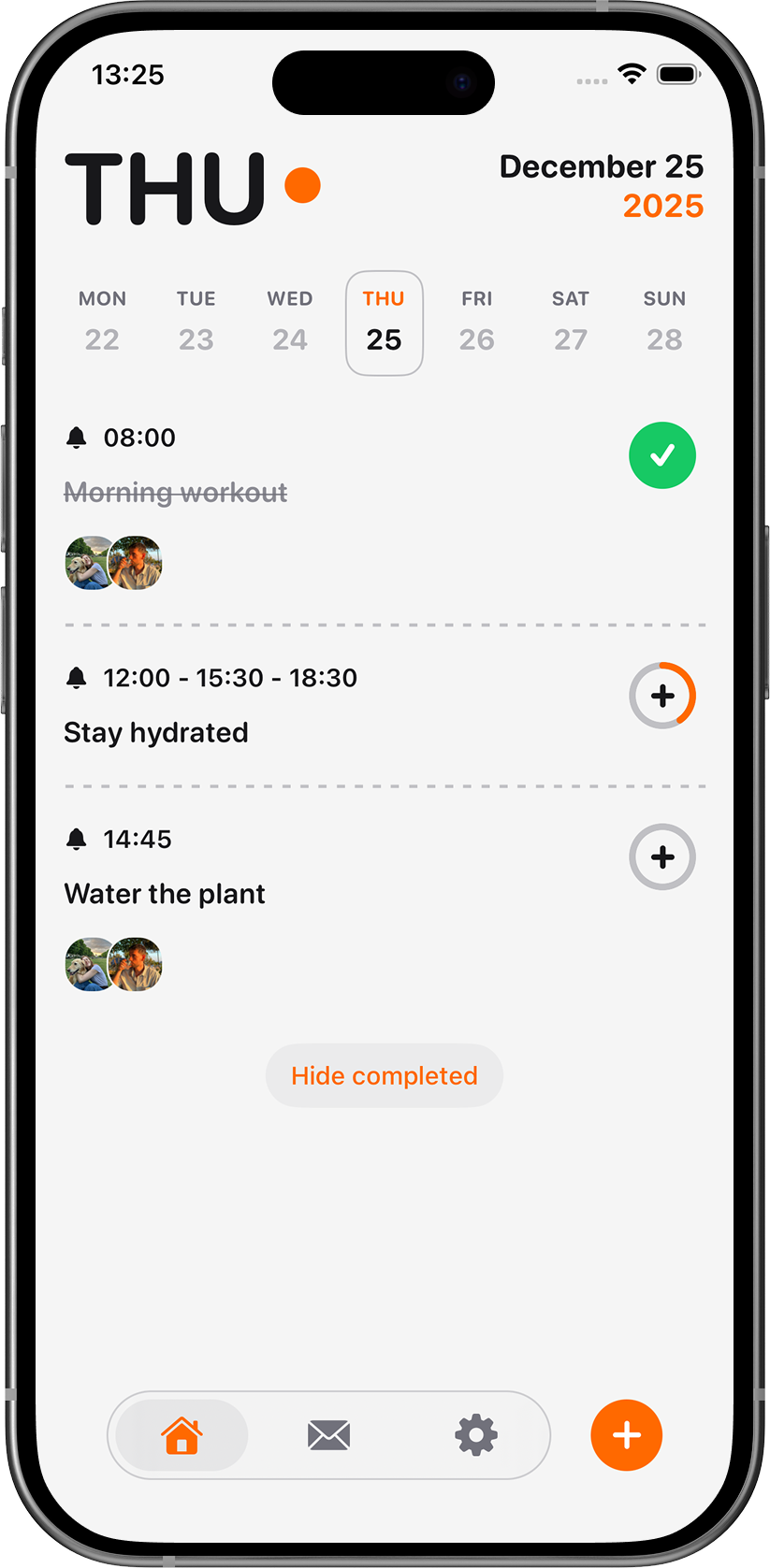Open the settings gear tab

click(476, 1434)
